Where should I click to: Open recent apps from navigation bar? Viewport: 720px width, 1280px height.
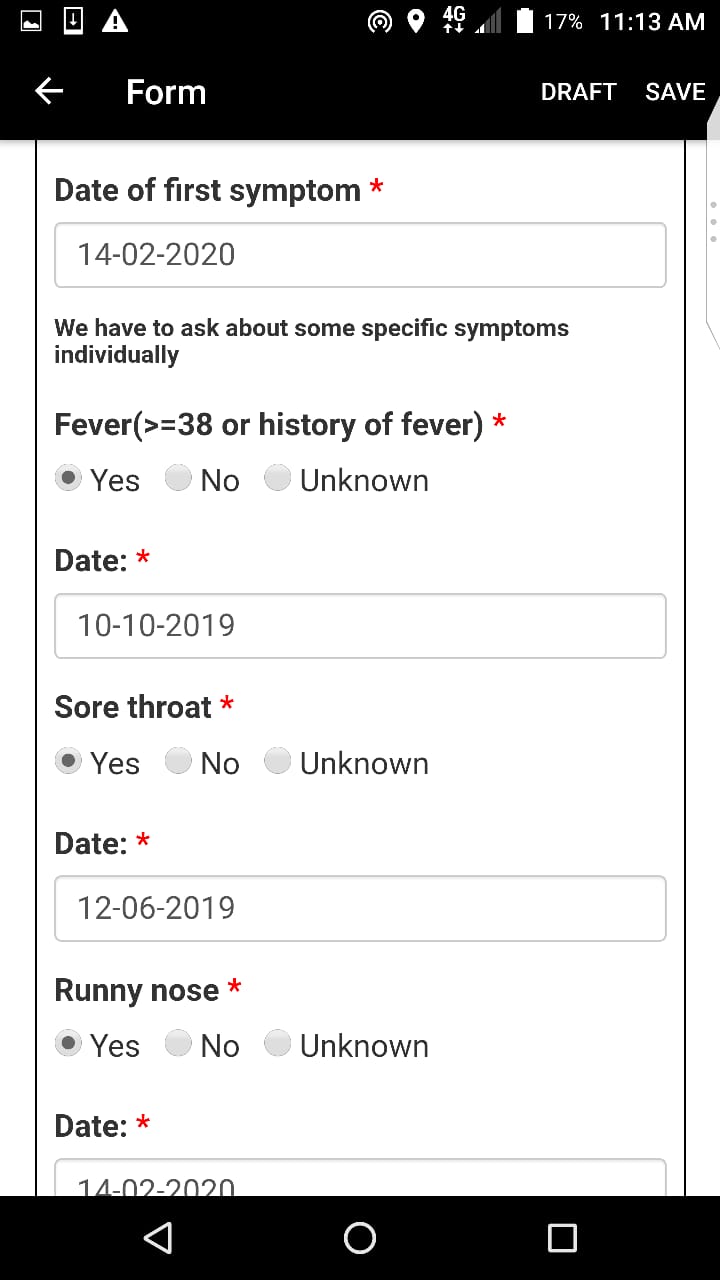pos(562,1238)
